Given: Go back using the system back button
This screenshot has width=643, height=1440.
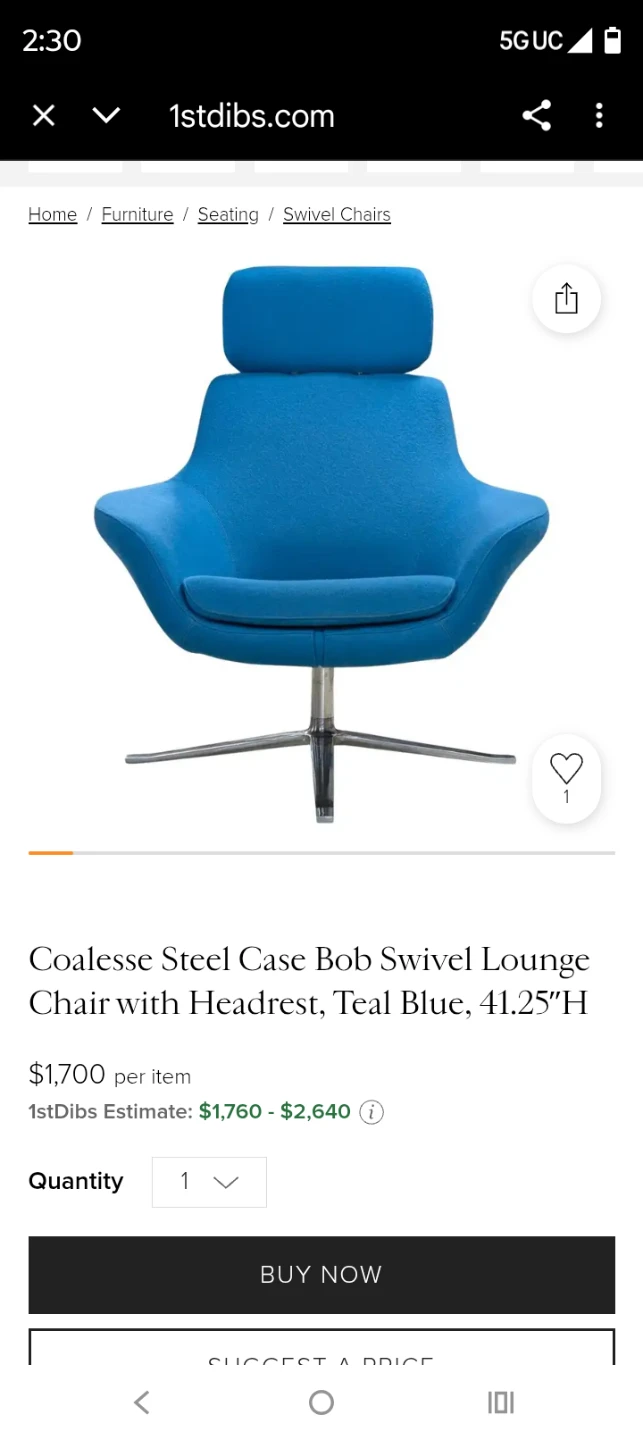Looking at the screenshot, I should click(142, 1402).
